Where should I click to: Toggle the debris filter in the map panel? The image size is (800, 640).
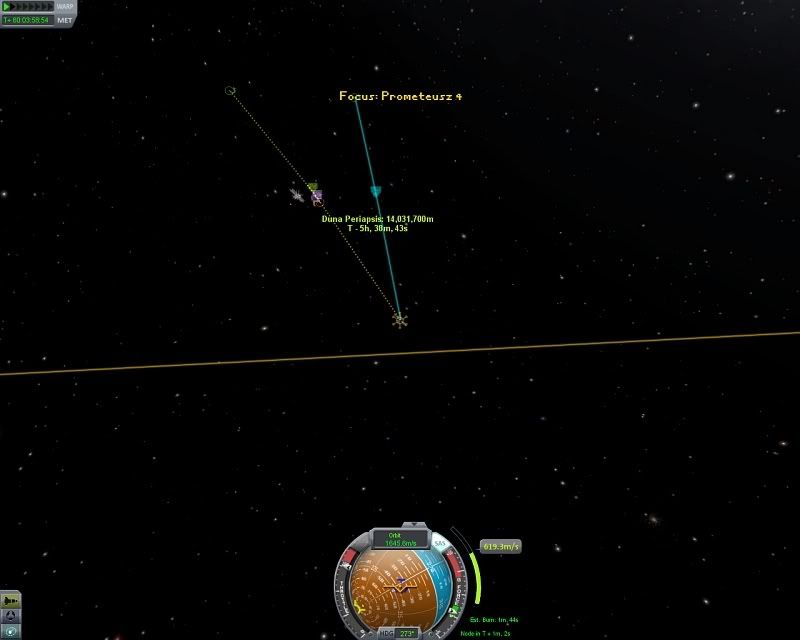[10, 632]
